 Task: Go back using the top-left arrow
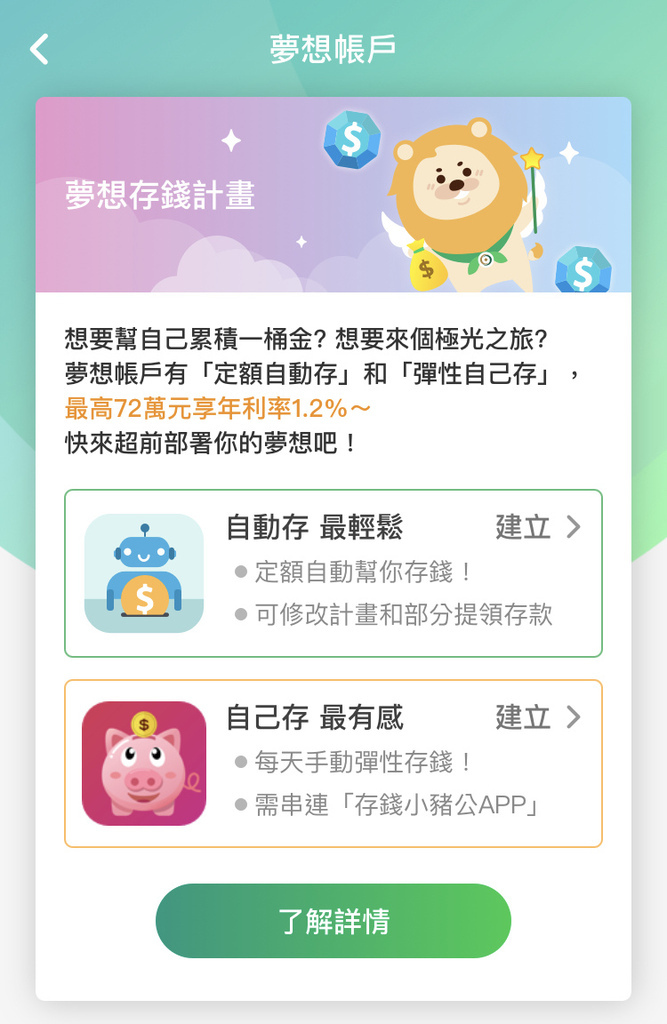pos(39,49)
